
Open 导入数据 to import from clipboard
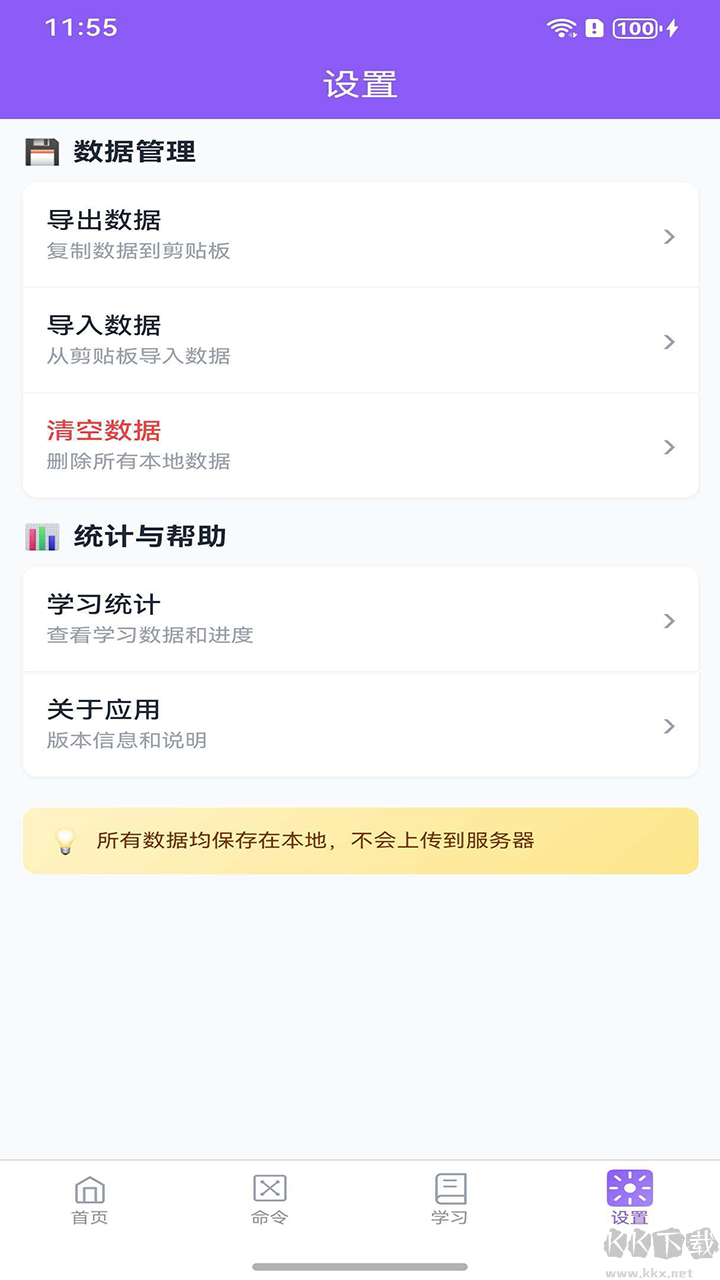[360, 341]
